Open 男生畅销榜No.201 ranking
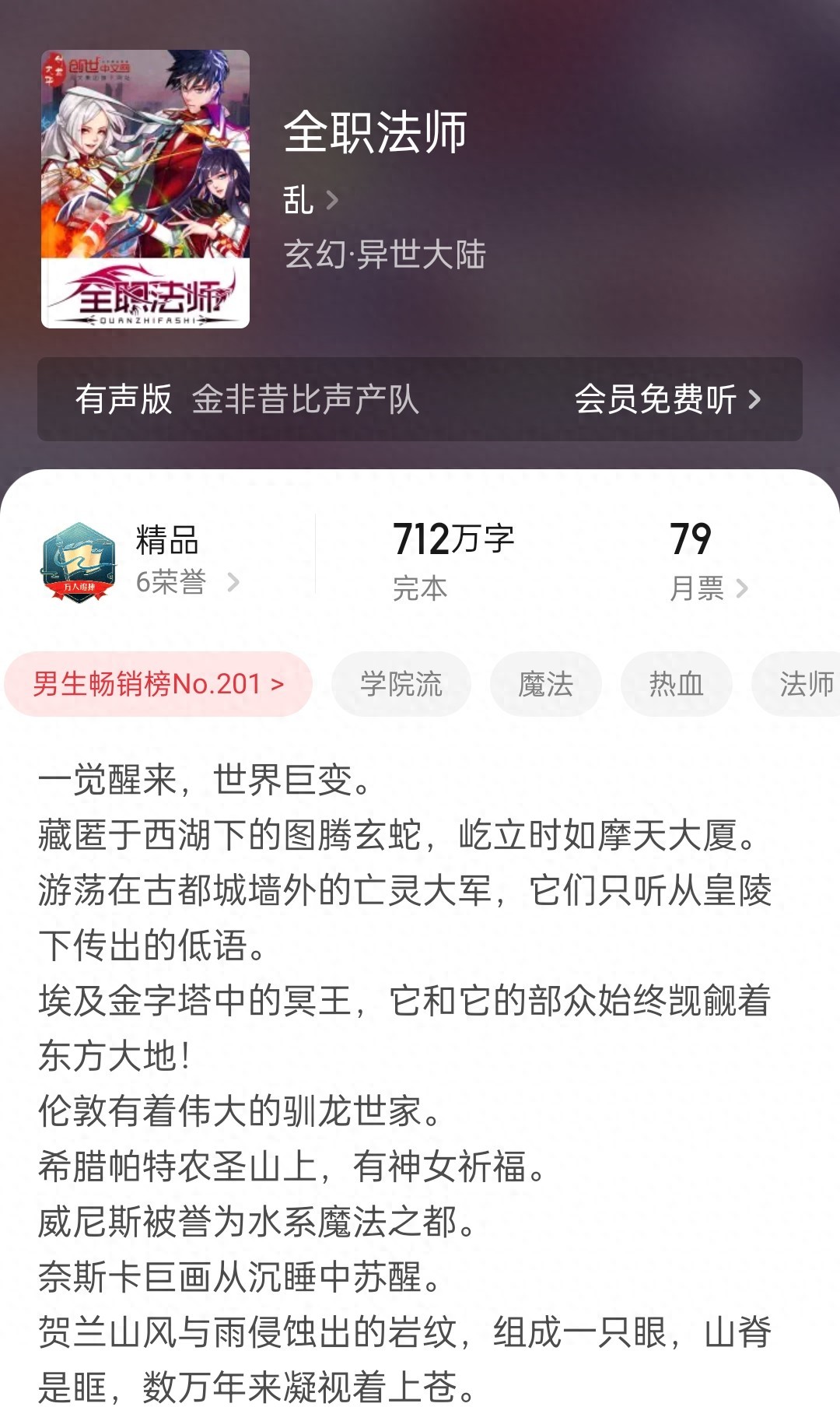The height and width of the screenshot is (1428, 840). [159, 684]
